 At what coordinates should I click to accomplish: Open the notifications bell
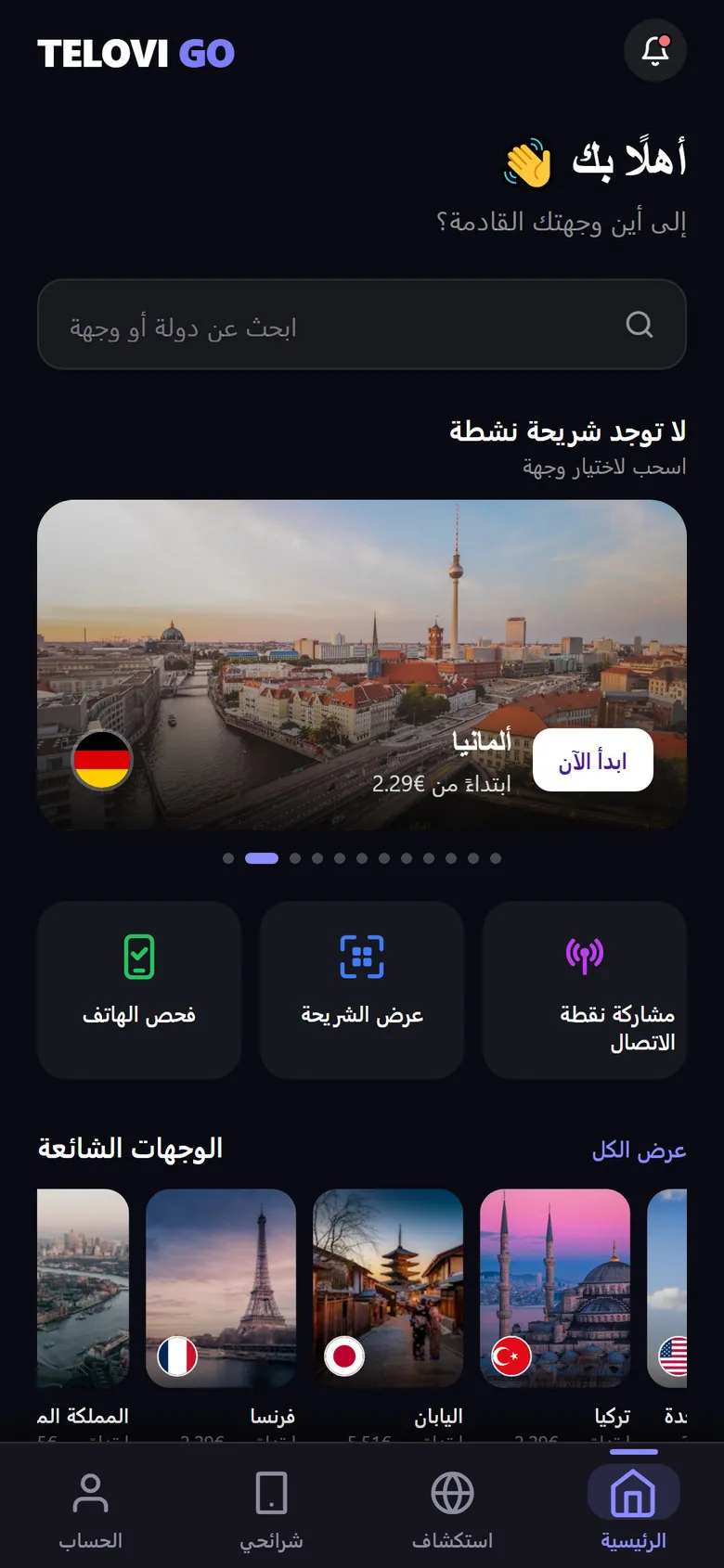click(x=655, y=50)
